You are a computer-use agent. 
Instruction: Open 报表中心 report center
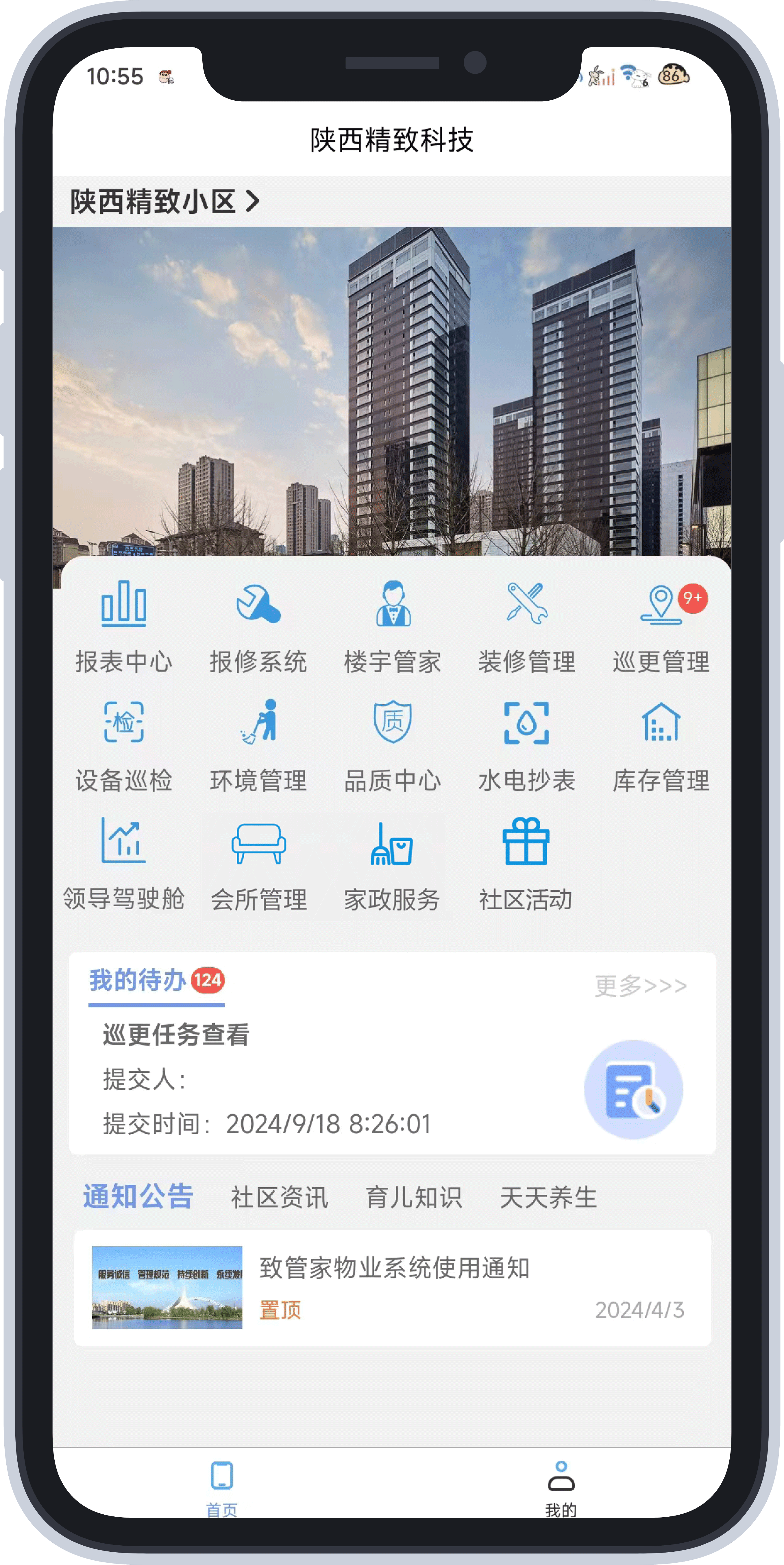[124, 626]
